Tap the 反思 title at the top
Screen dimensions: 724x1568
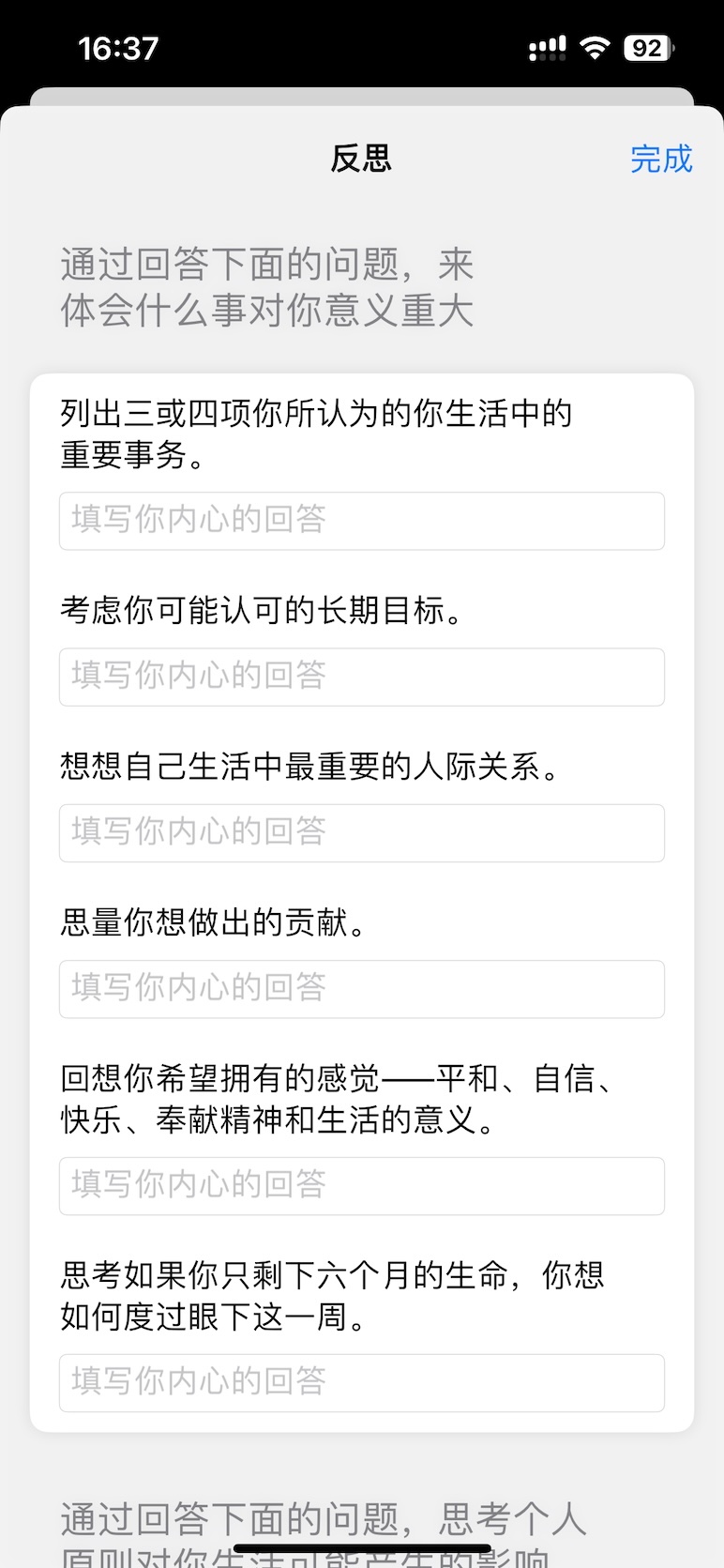362,158
